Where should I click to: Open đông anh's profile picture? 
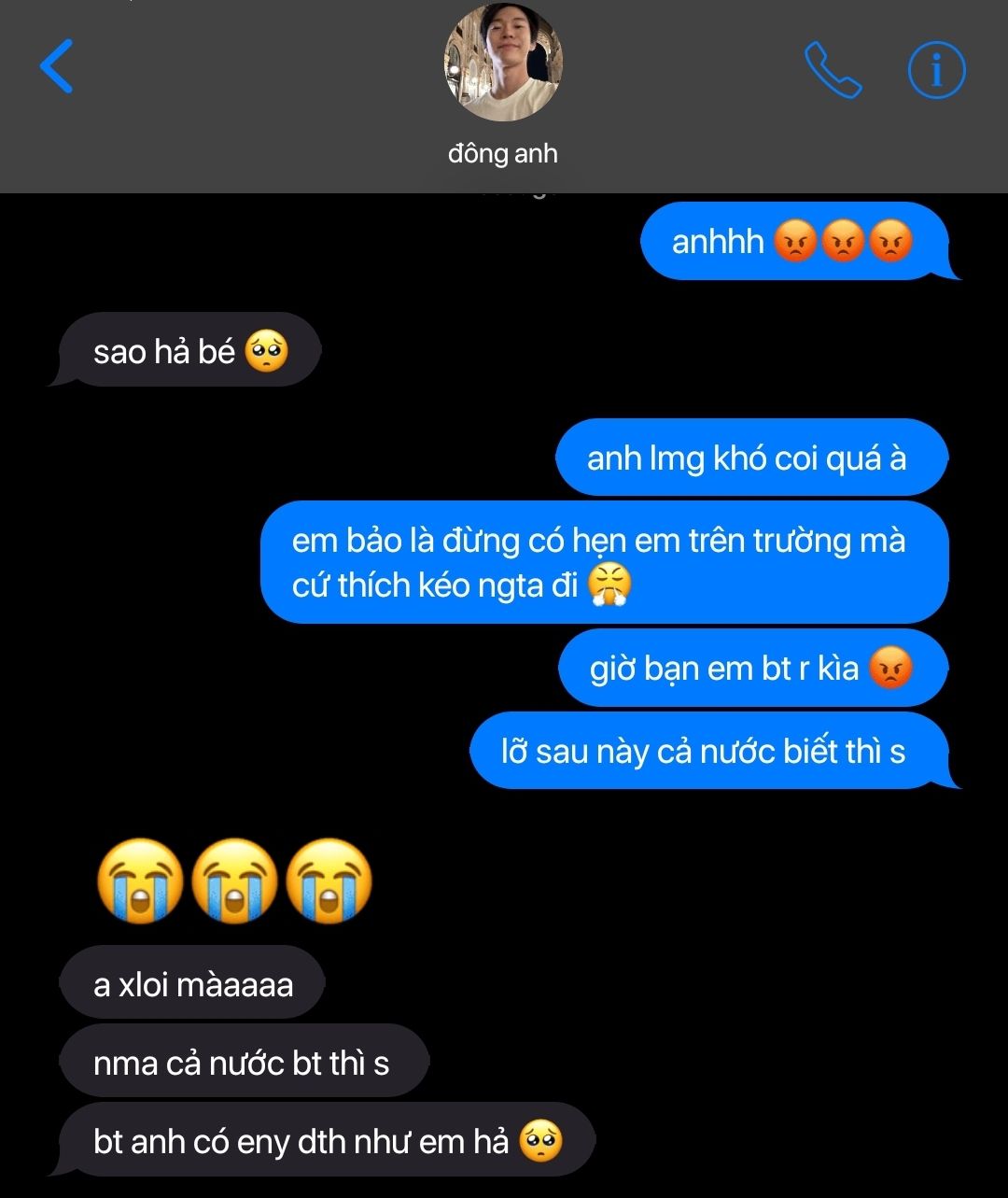(x=503, y=63)
